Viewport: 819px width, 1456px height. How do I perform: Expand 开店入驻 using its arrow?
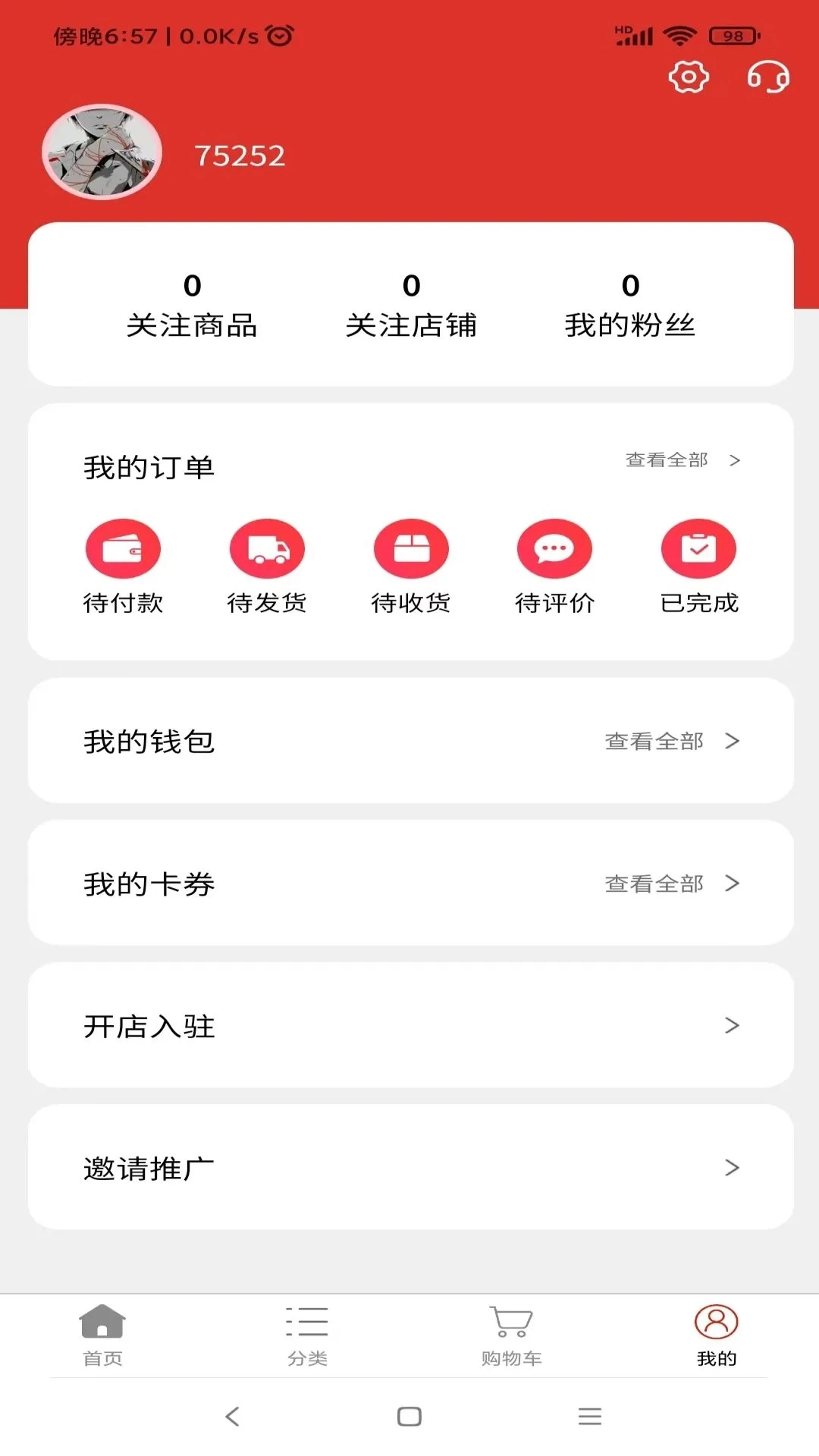click(x=730, y=1025)
